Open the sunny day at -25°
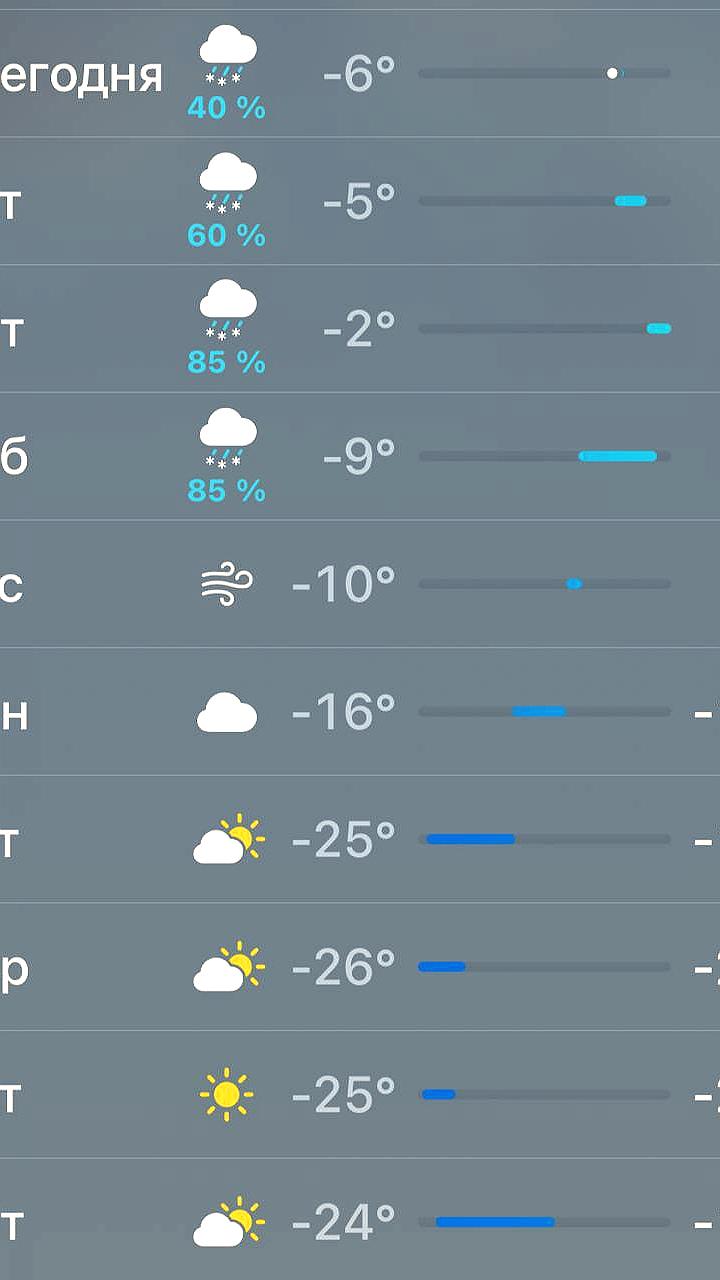Screen dimensions: 720x1280 360,1095
